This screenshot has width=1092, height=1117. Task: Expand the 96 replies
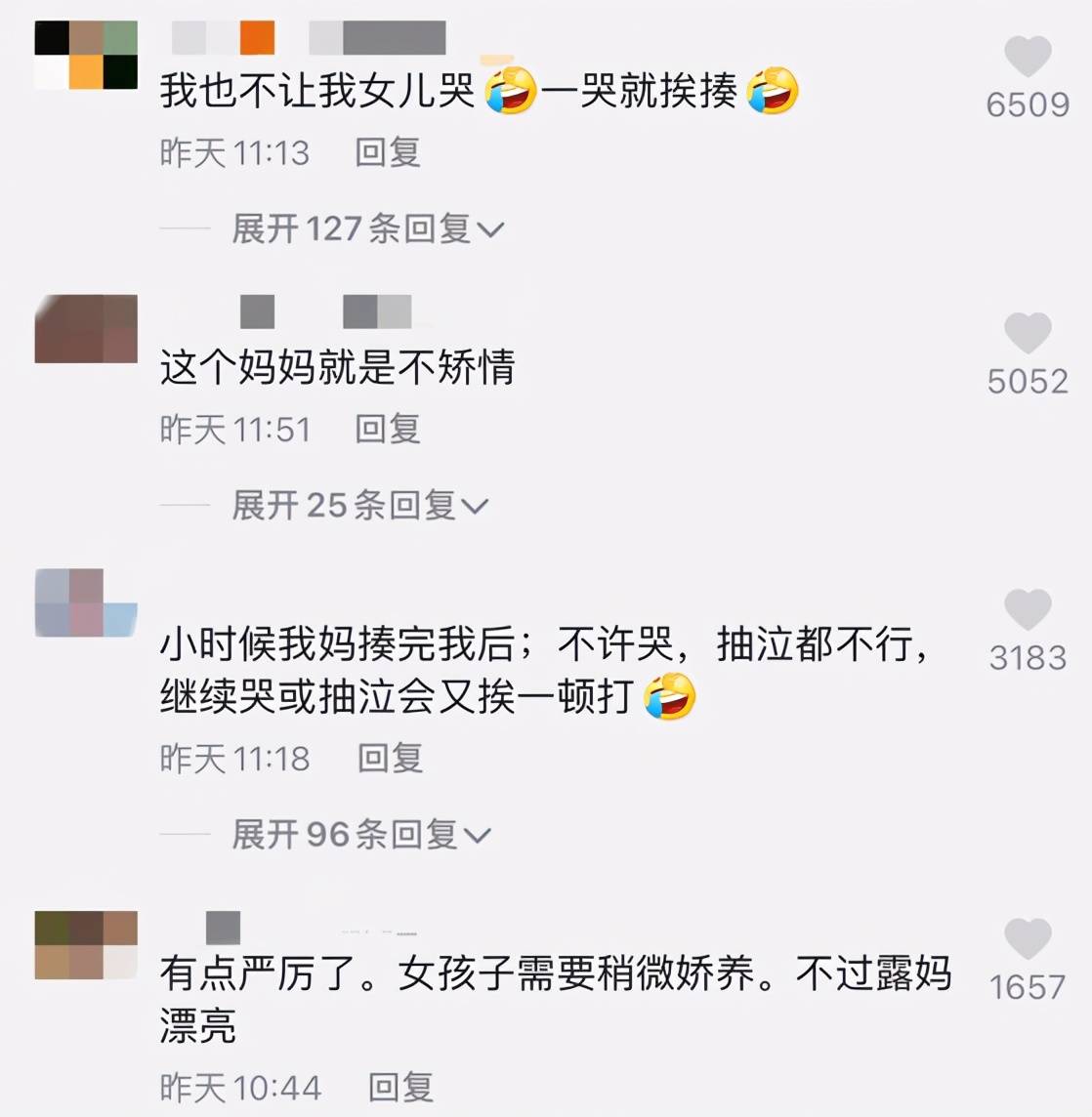[x=360, y=835]
